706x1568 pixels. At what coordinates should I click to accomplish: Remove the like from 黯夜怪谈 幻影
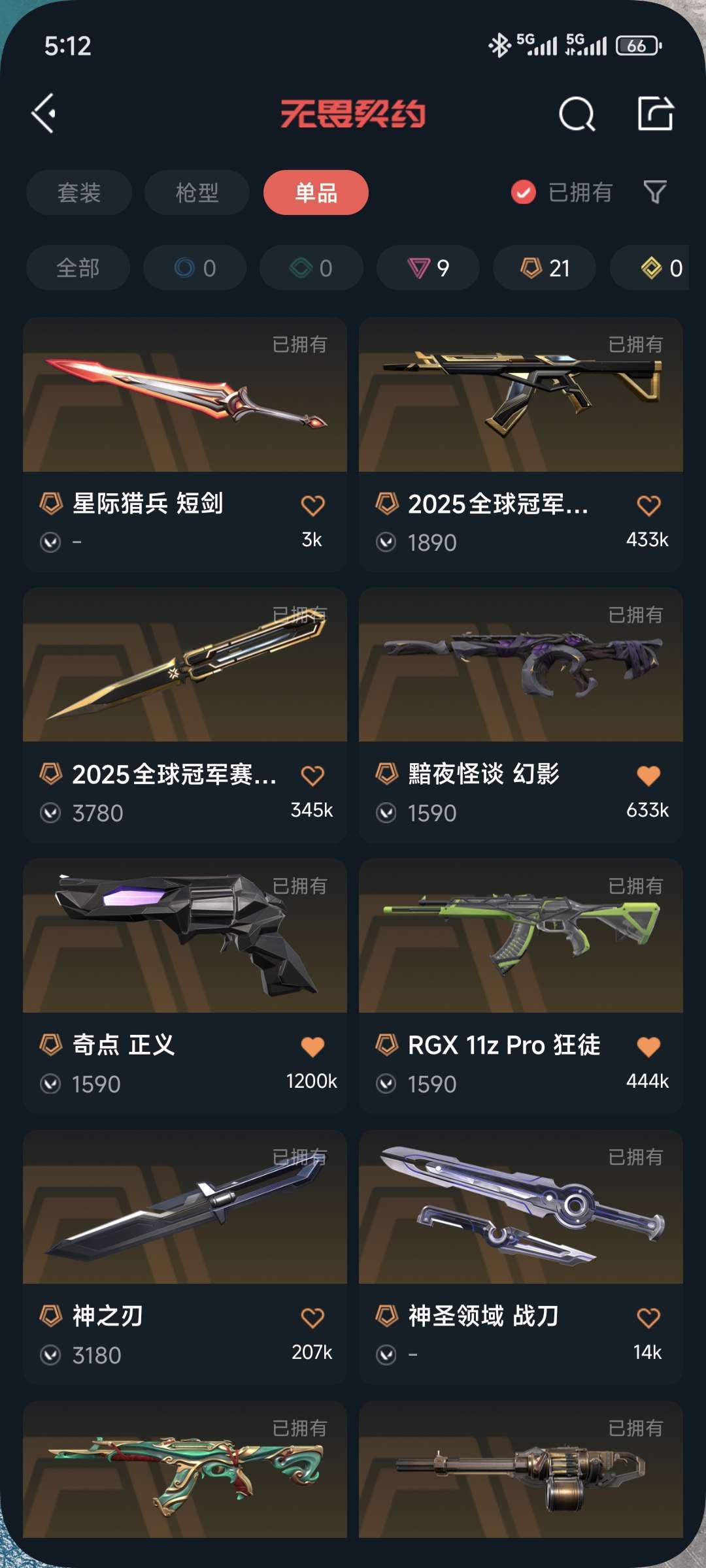[648, 776]
